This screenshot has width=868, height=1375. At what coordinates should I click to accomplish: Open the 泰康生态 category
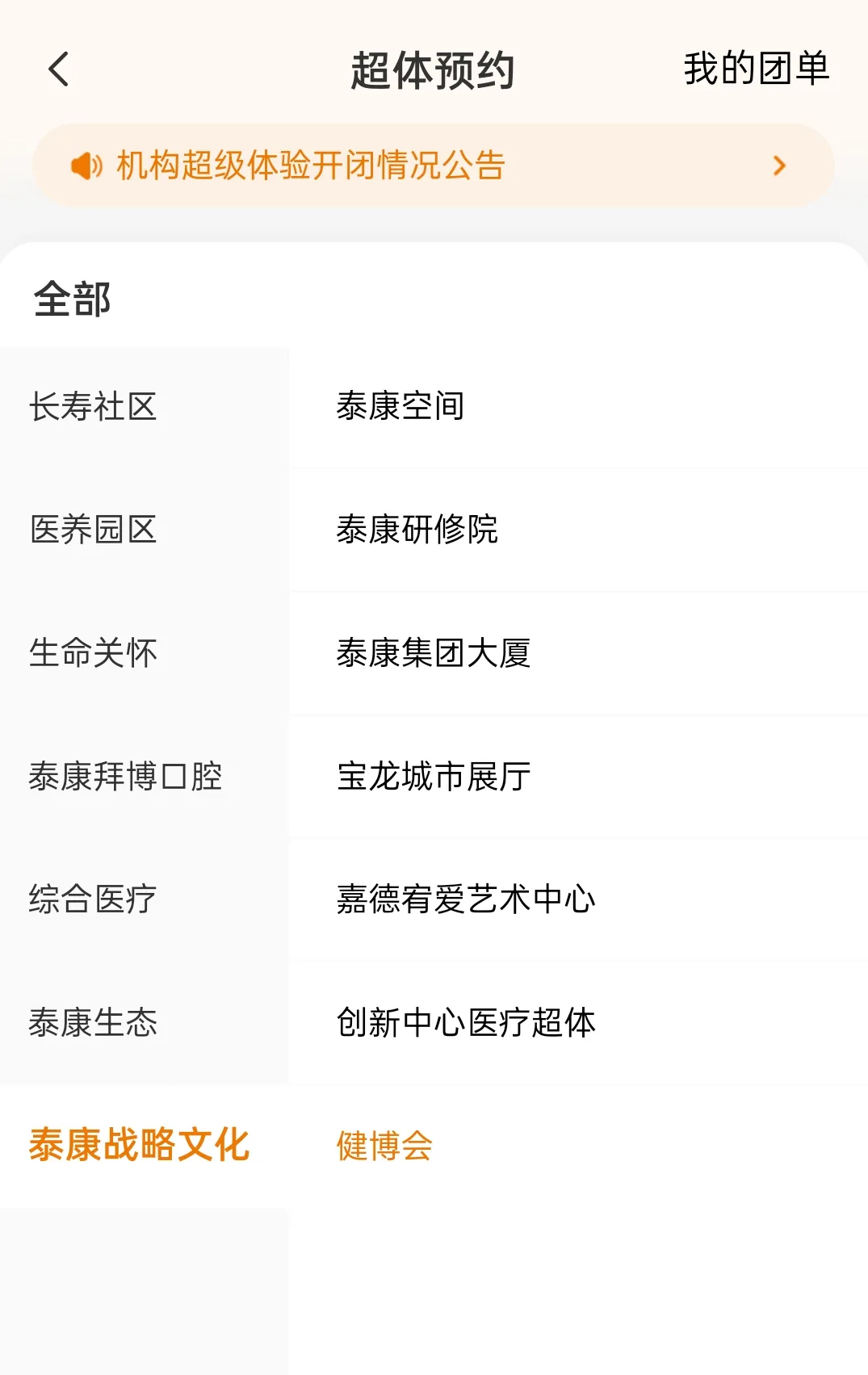94,1023
